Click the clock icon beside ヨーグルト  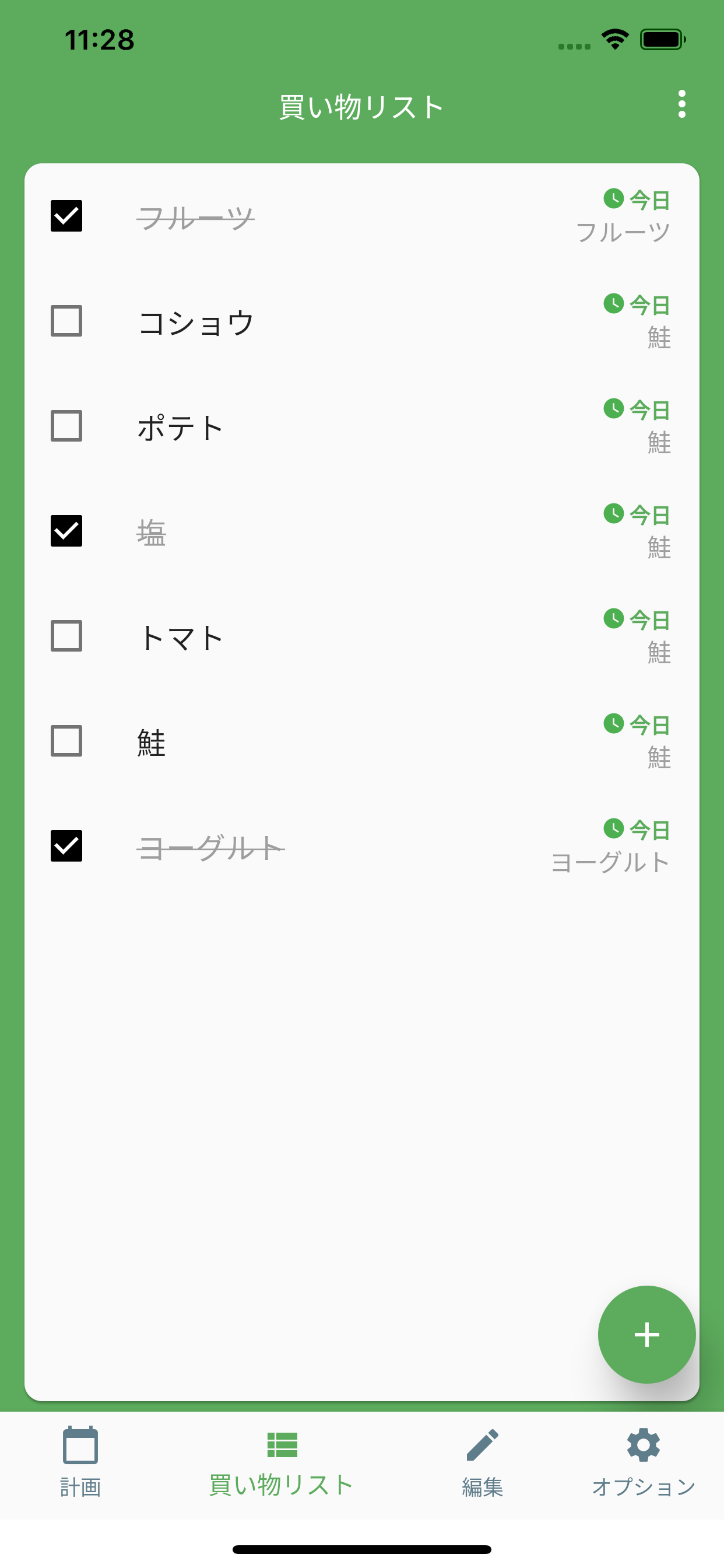click(614, 828)
